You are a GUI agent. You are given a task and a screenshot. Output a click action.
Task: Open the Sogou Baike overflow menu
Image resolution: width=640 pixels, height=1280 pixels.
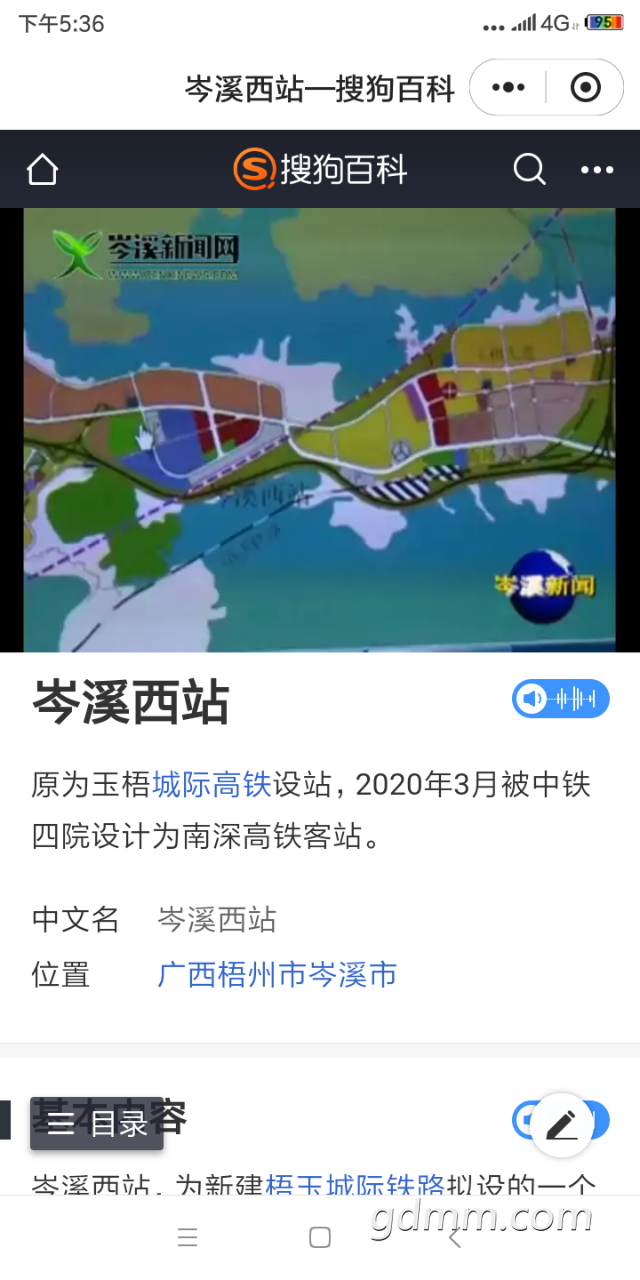pos(597,170)
